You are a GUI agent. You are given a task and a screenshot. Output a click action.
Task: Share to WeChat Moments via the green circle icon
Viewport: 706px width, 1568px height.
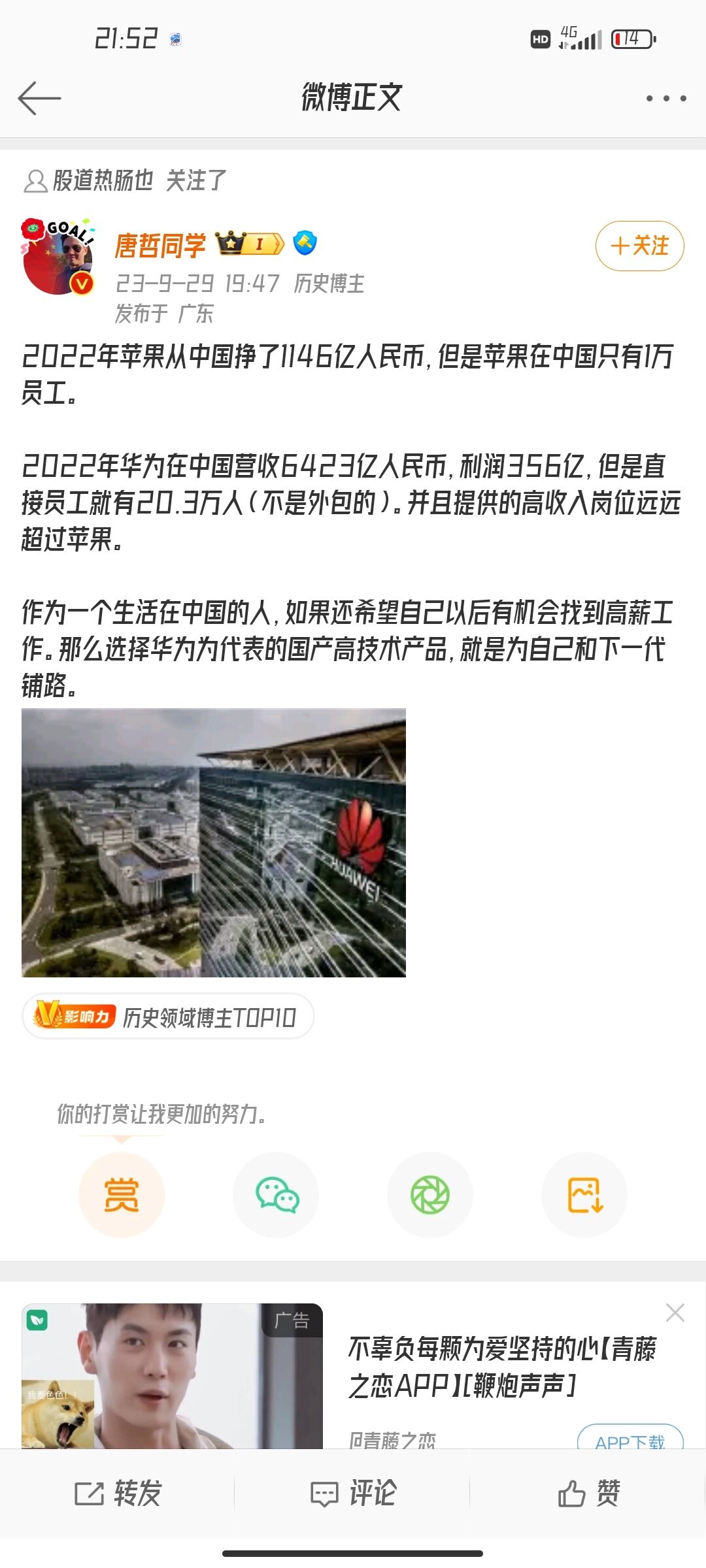[x=430, y=1194]
